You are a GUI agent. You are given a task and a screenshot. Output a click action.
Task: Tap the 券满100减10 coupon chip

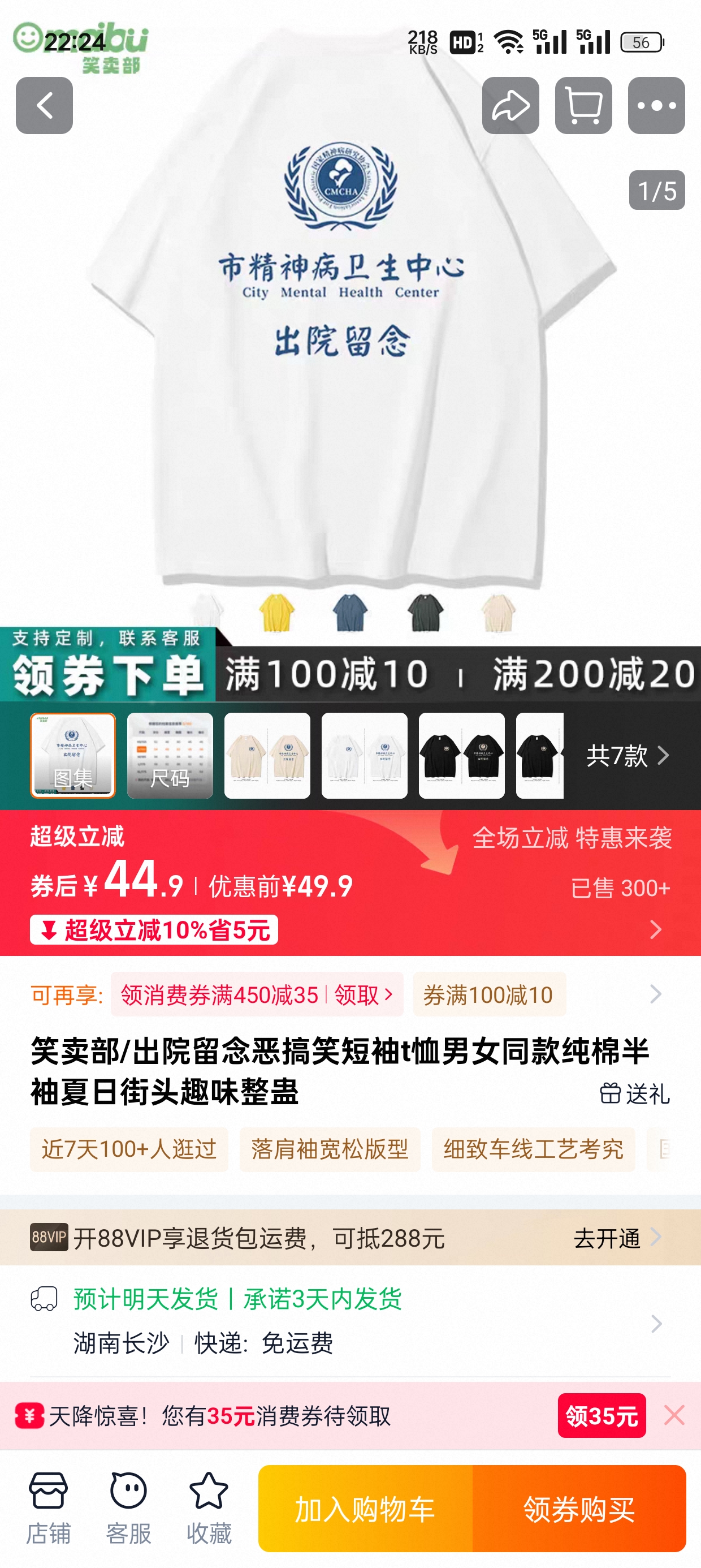[x=488, y=994]
